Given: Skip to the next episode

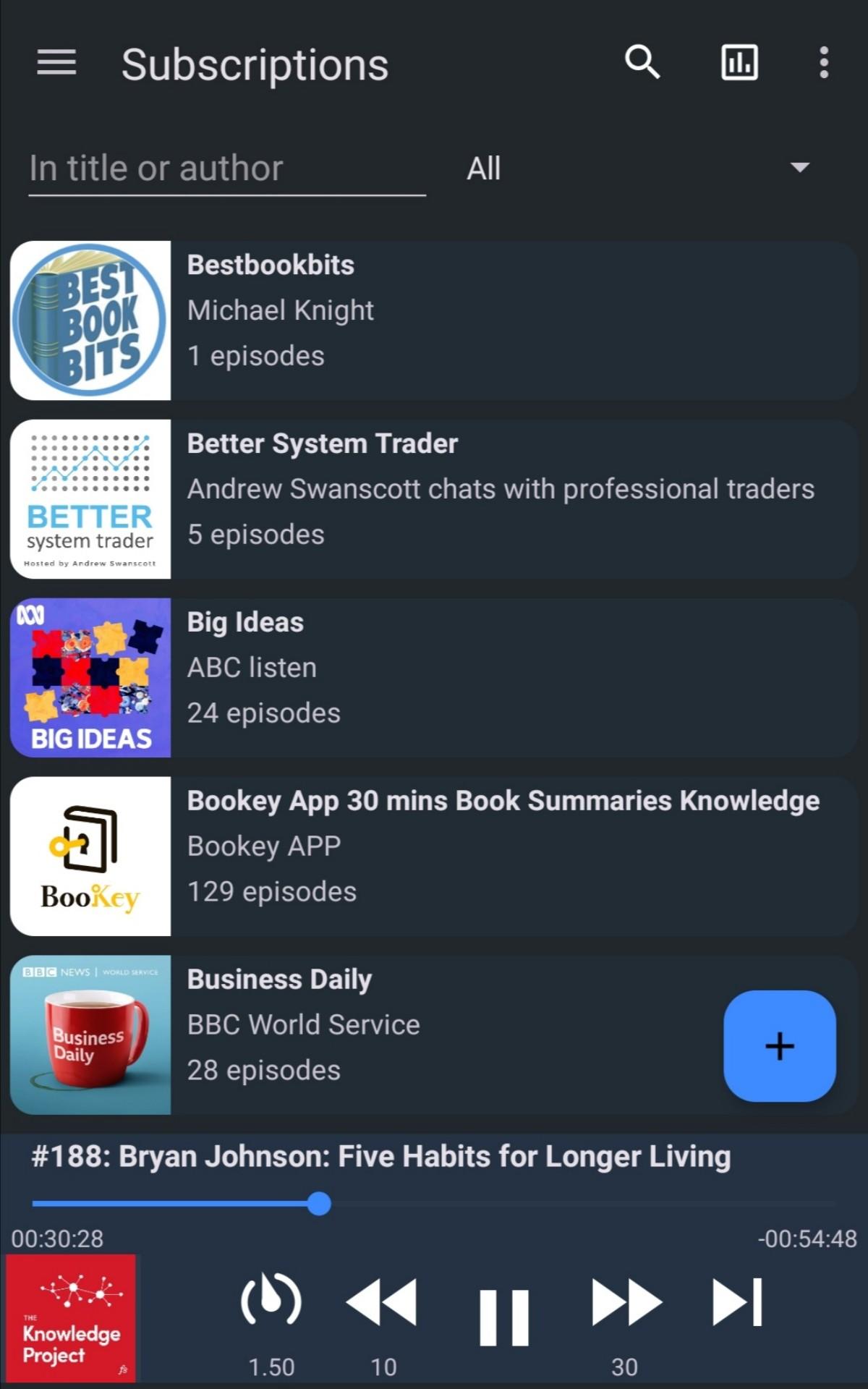Looking at the screenshot, I should (x=737, y=1302).
